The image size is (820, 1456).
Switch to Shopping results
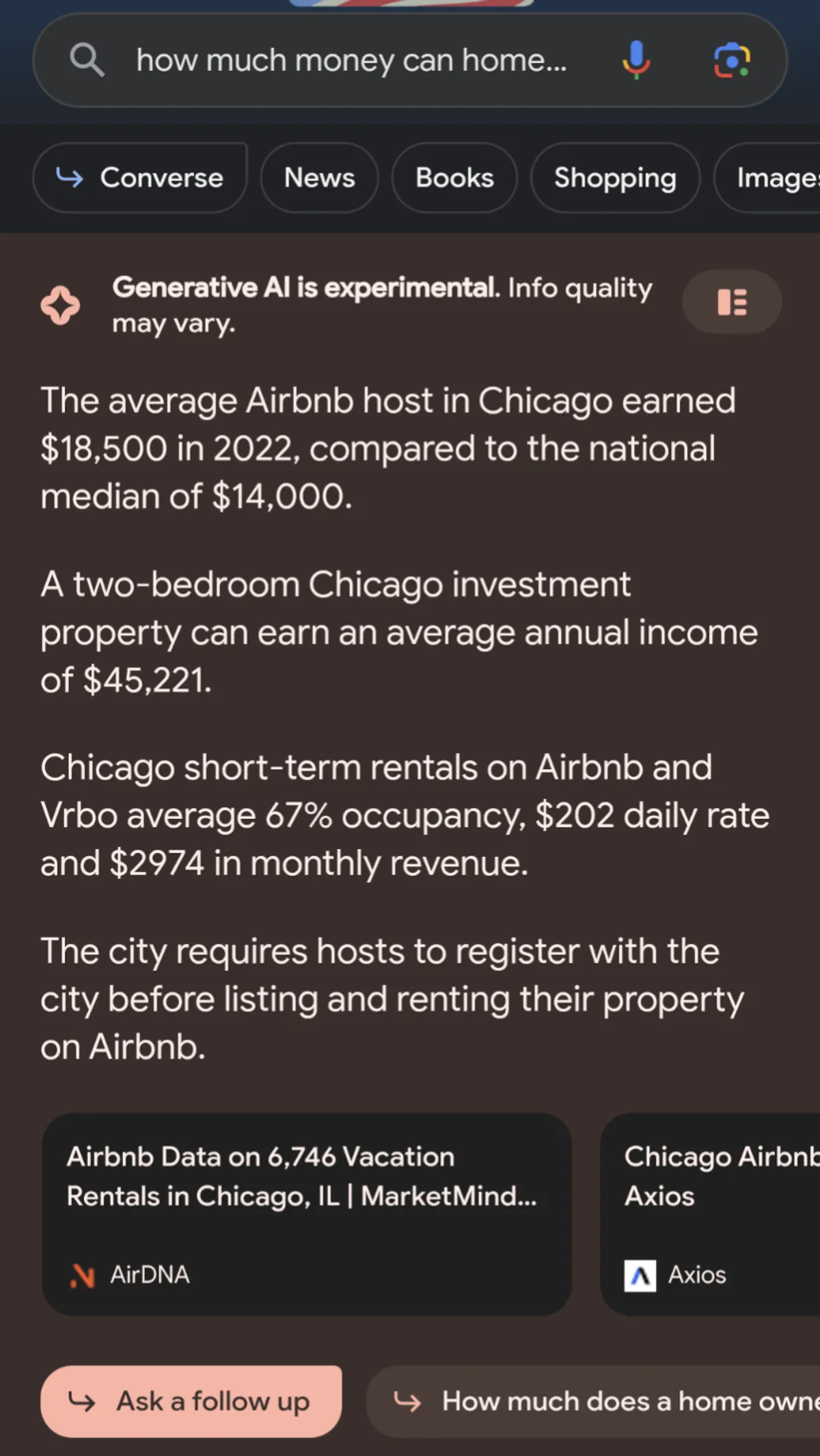[615, 178]
